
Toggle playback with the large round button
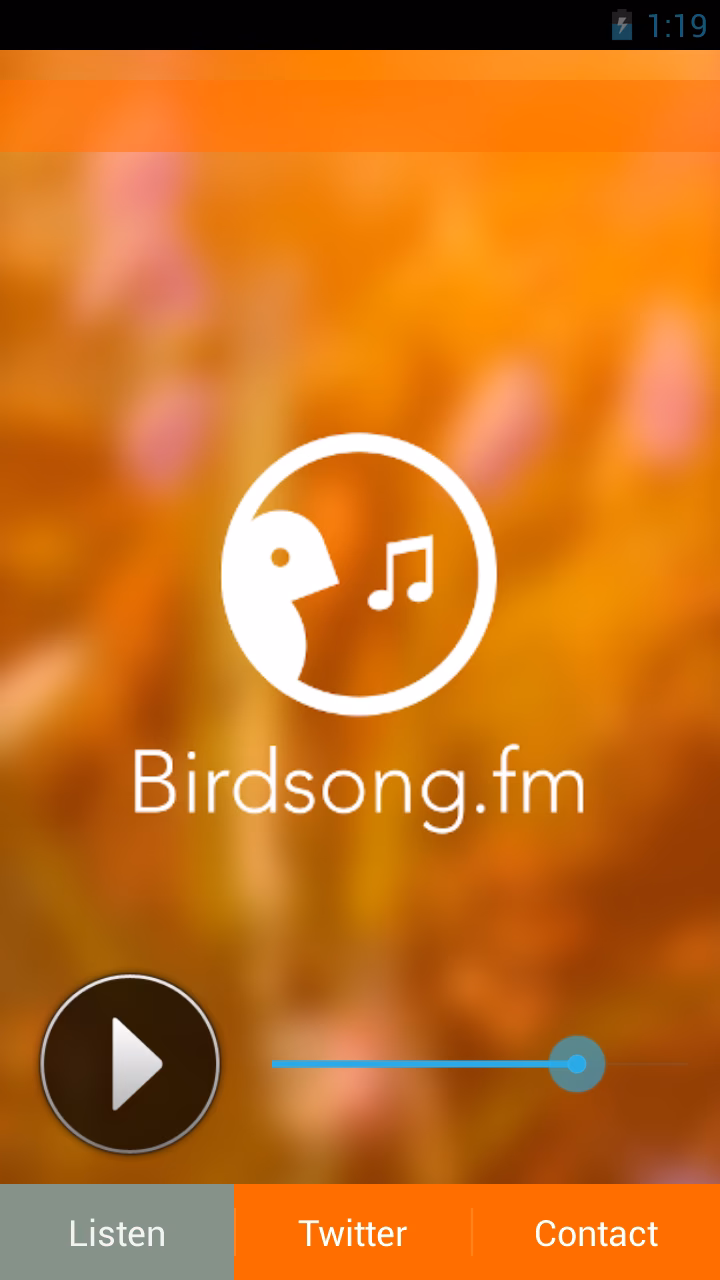pos(130,1063)
